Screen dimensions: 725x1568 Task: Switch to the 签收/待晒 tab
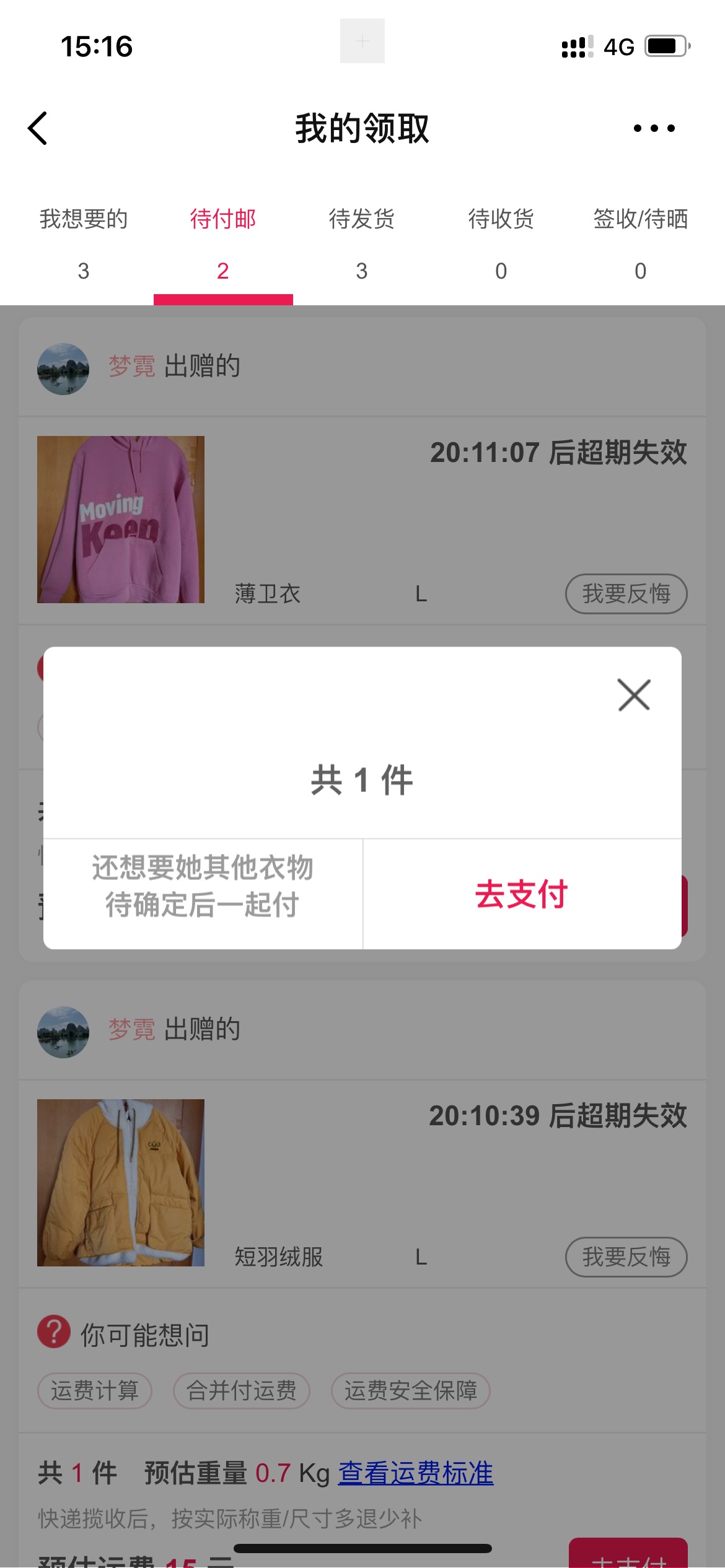click(x=640, y=243)
